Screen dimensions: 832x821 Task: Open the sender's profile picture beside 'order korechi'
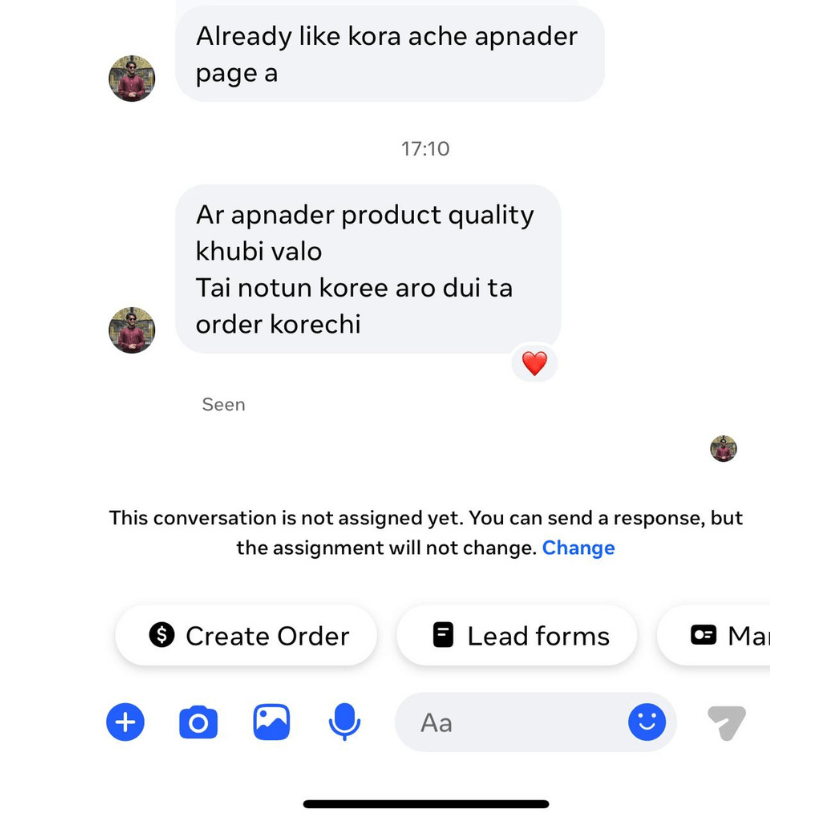(132, 330)
